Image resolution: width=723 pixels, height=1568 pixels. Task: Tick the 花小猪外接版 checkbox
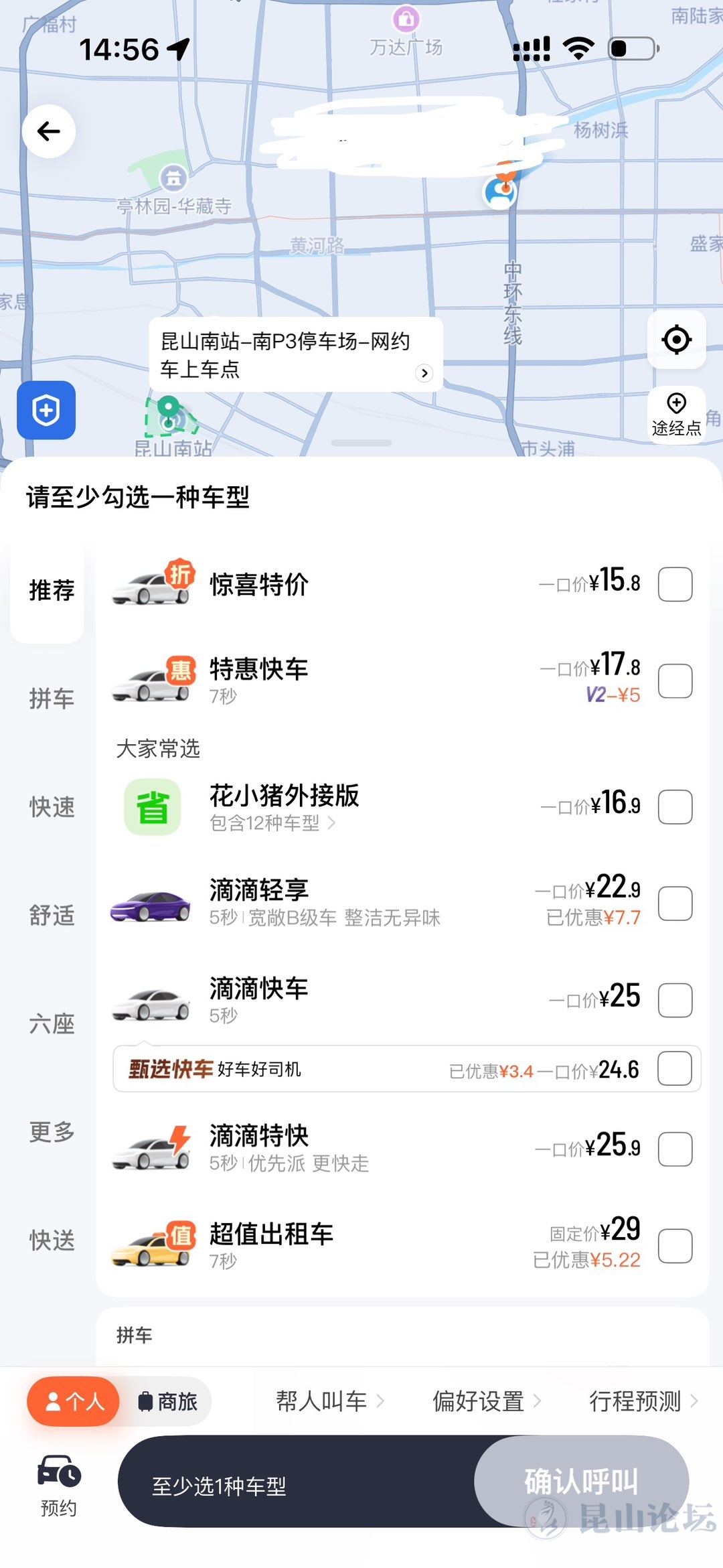click(675, 806)
